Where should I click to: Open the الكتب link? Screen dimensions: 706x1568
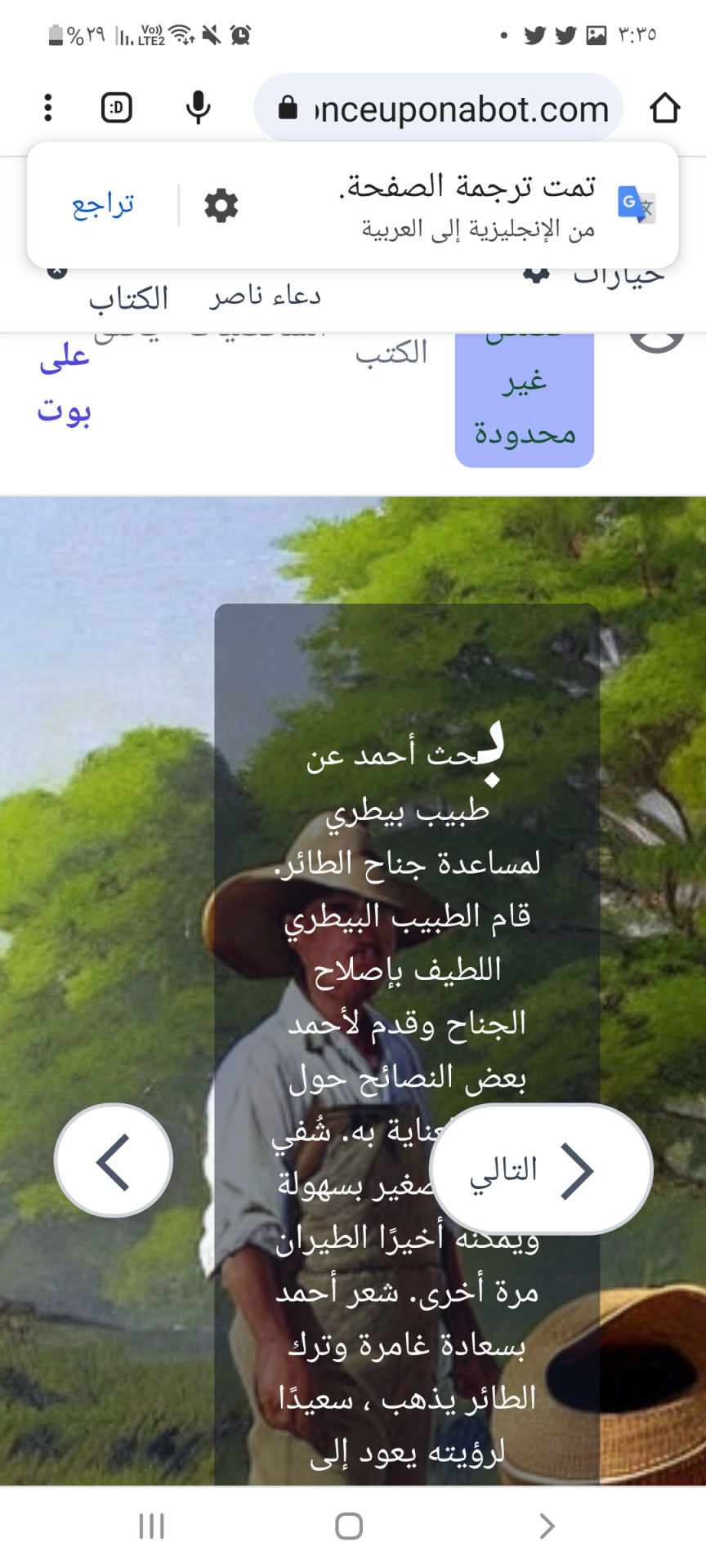[391, 353]
